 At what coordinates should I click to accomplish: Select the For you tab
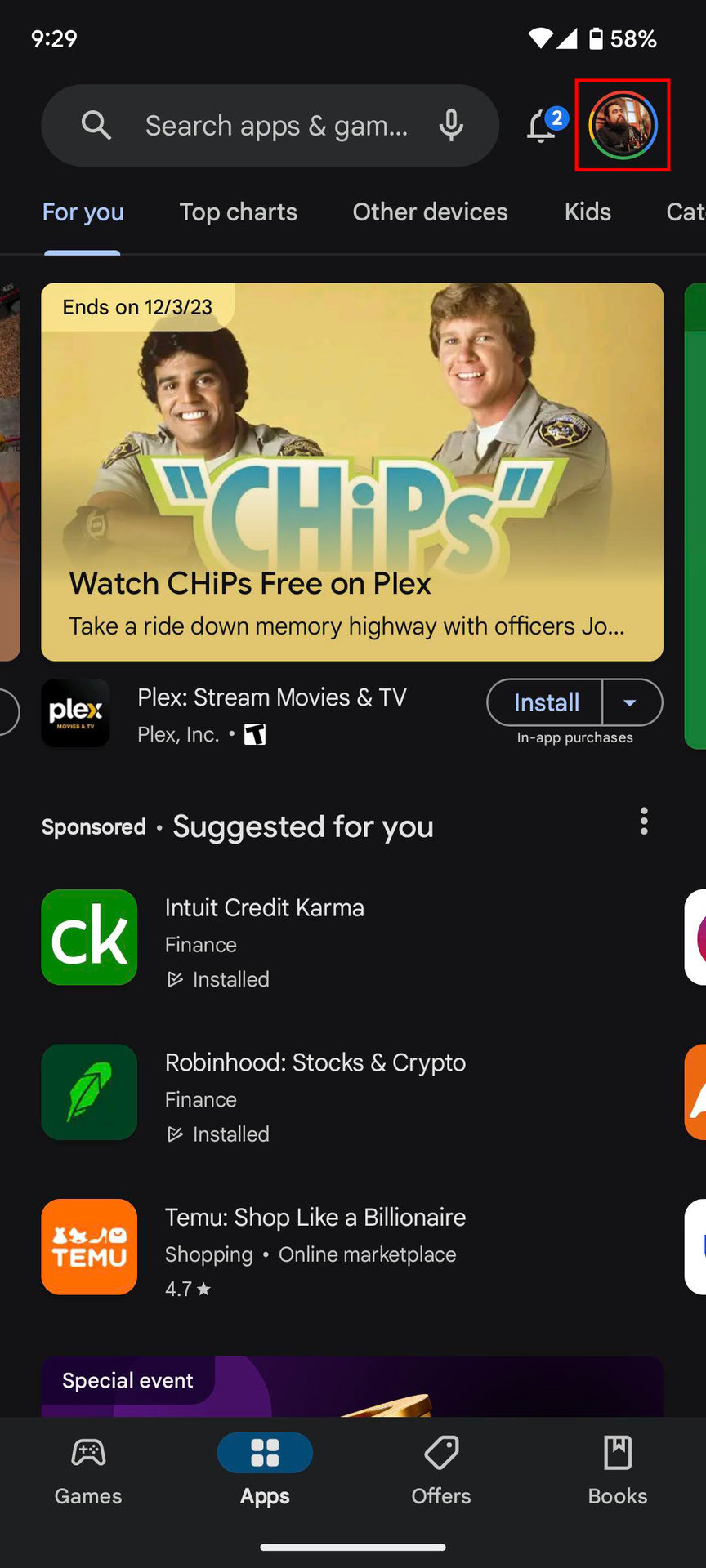pos(83,212)
